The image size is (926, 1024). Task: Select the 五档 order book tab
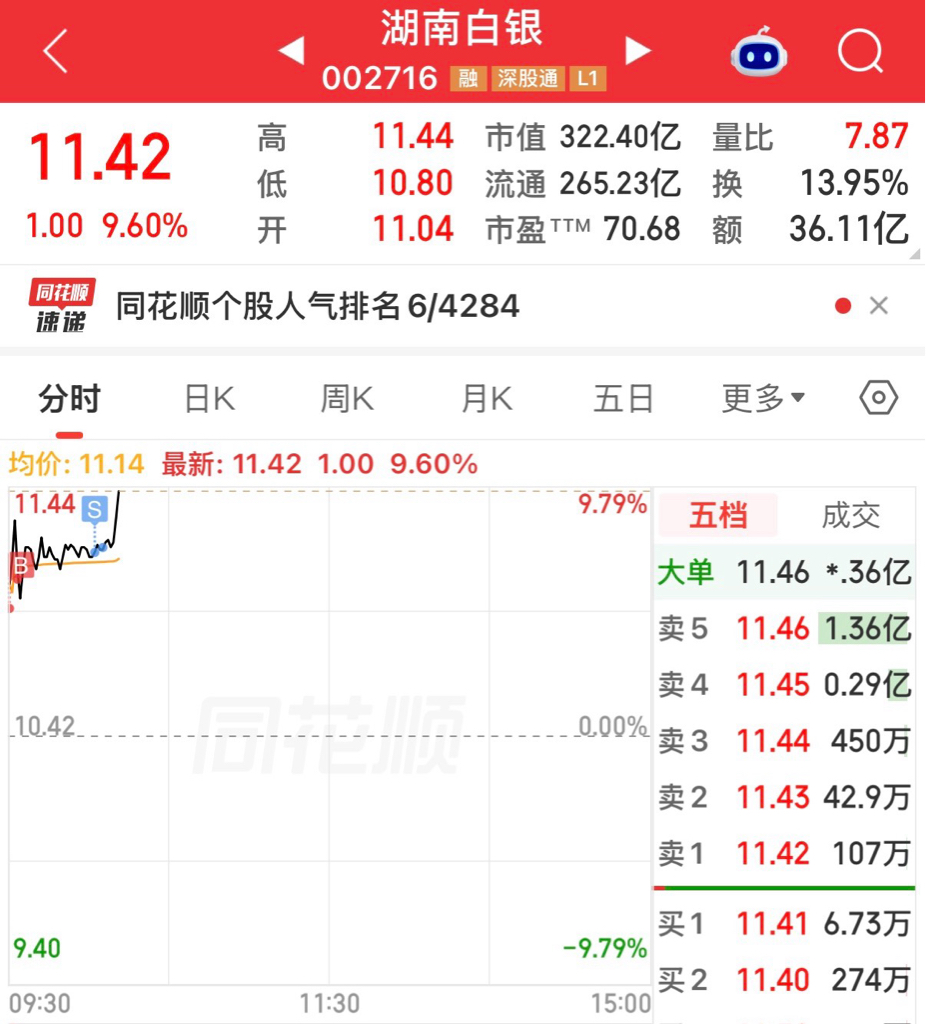click(718, 515)
